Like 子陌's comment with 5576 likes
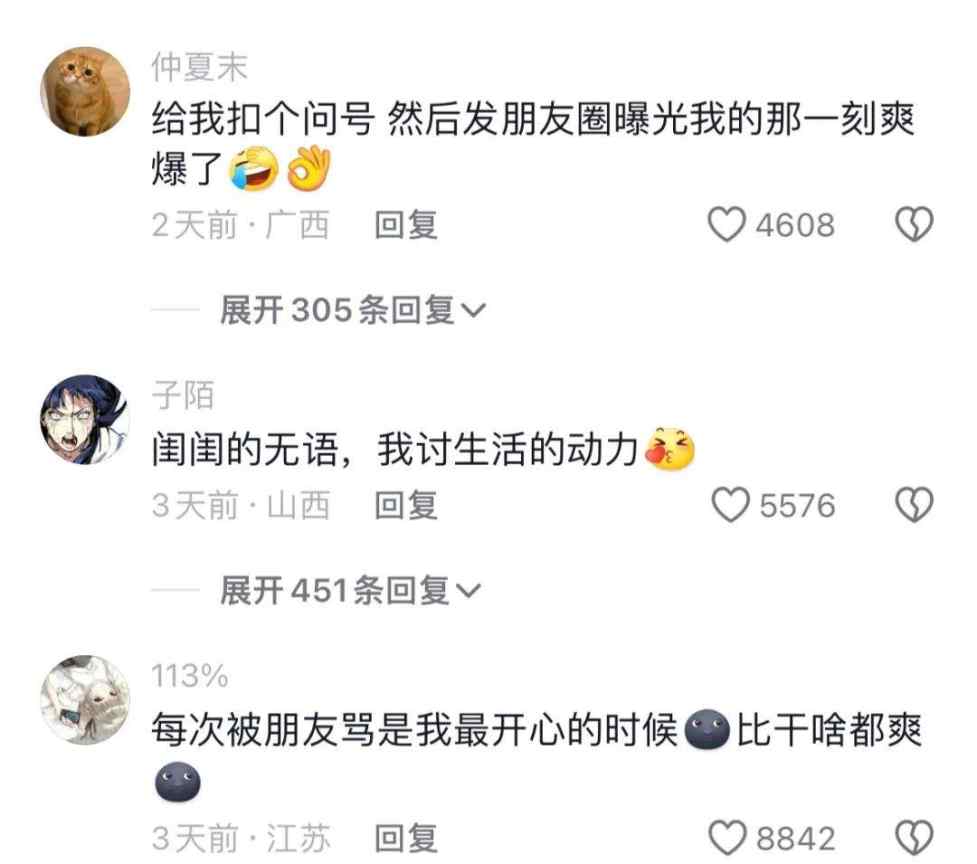Viewport: 977px width, 864px height. pos(731,506)
